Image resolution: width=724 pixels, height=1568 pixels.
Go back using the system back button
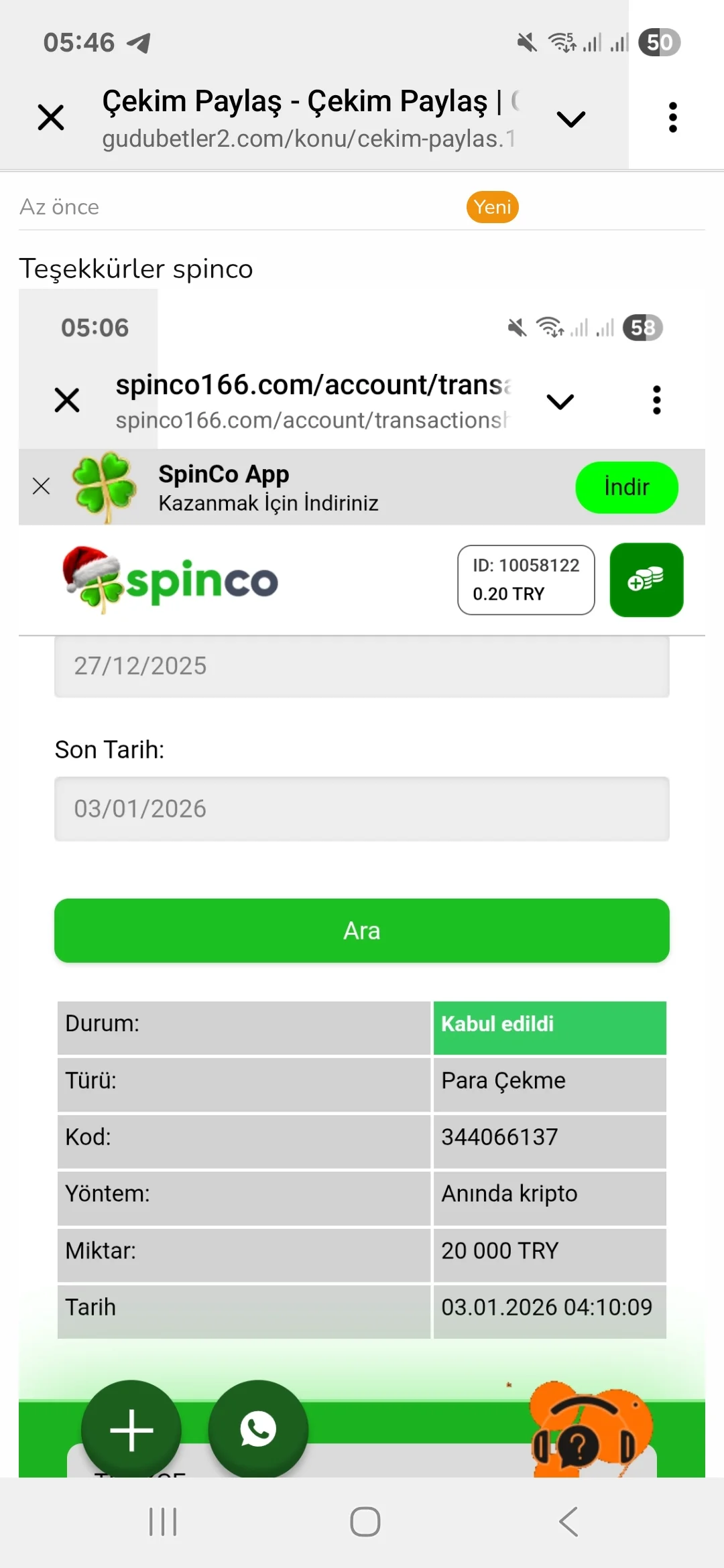(x=568, y=1522)
